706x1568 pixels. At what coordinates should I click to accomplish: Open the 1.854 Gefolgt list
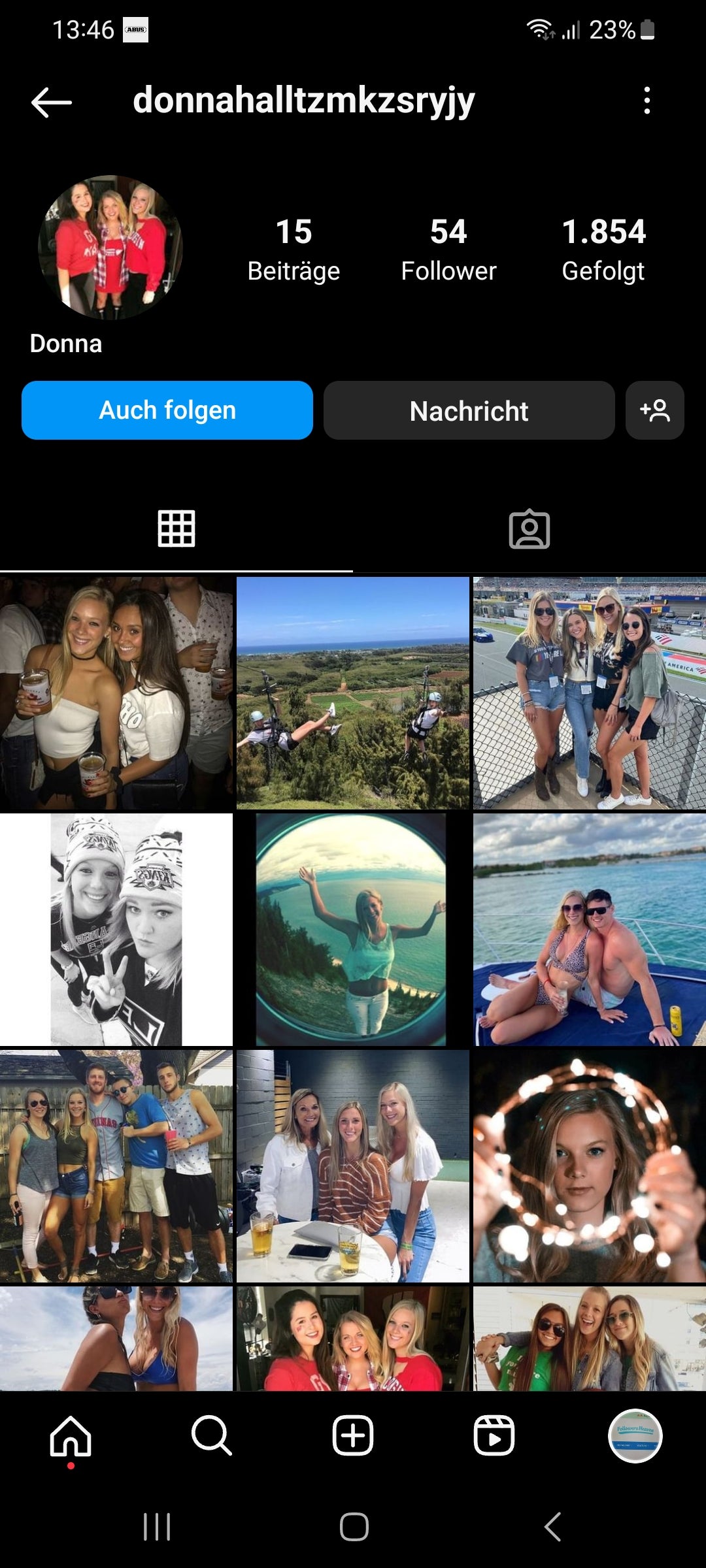point(603,250)
